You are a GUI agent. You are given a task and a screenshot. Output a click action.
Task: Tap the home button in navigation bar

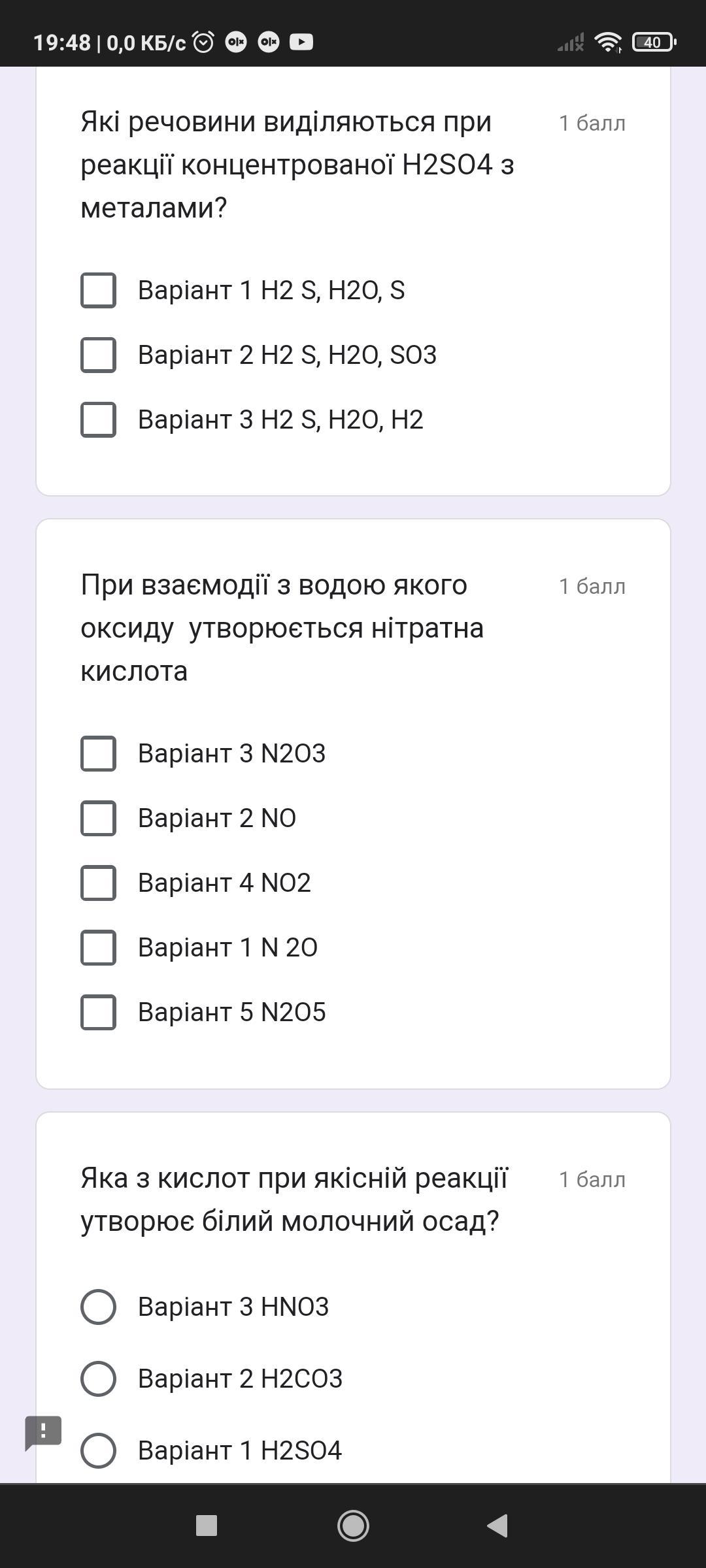pos(353,1526)
